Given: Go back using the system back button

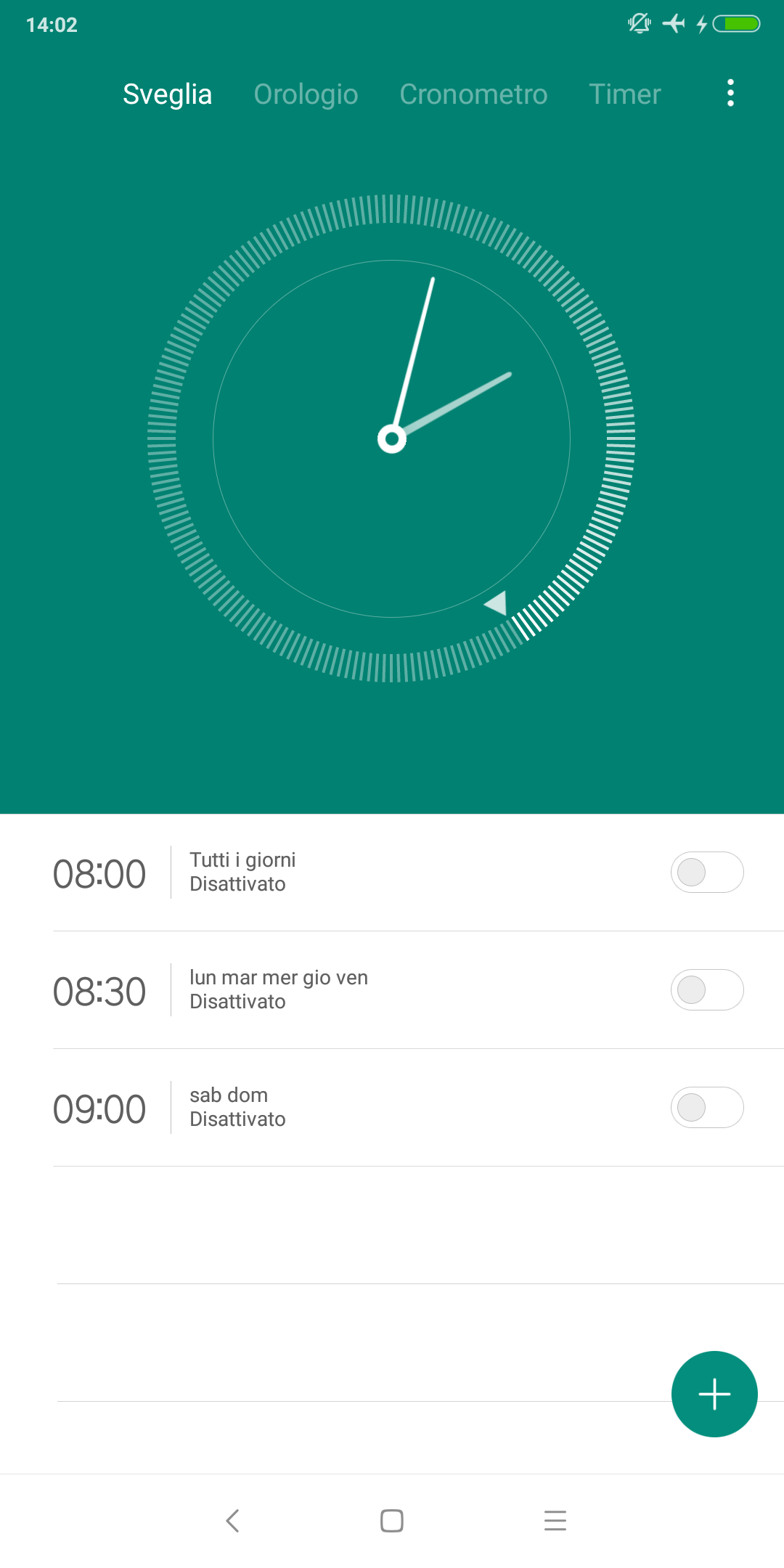Looking at the screenshot, I should click(232, 1520).
